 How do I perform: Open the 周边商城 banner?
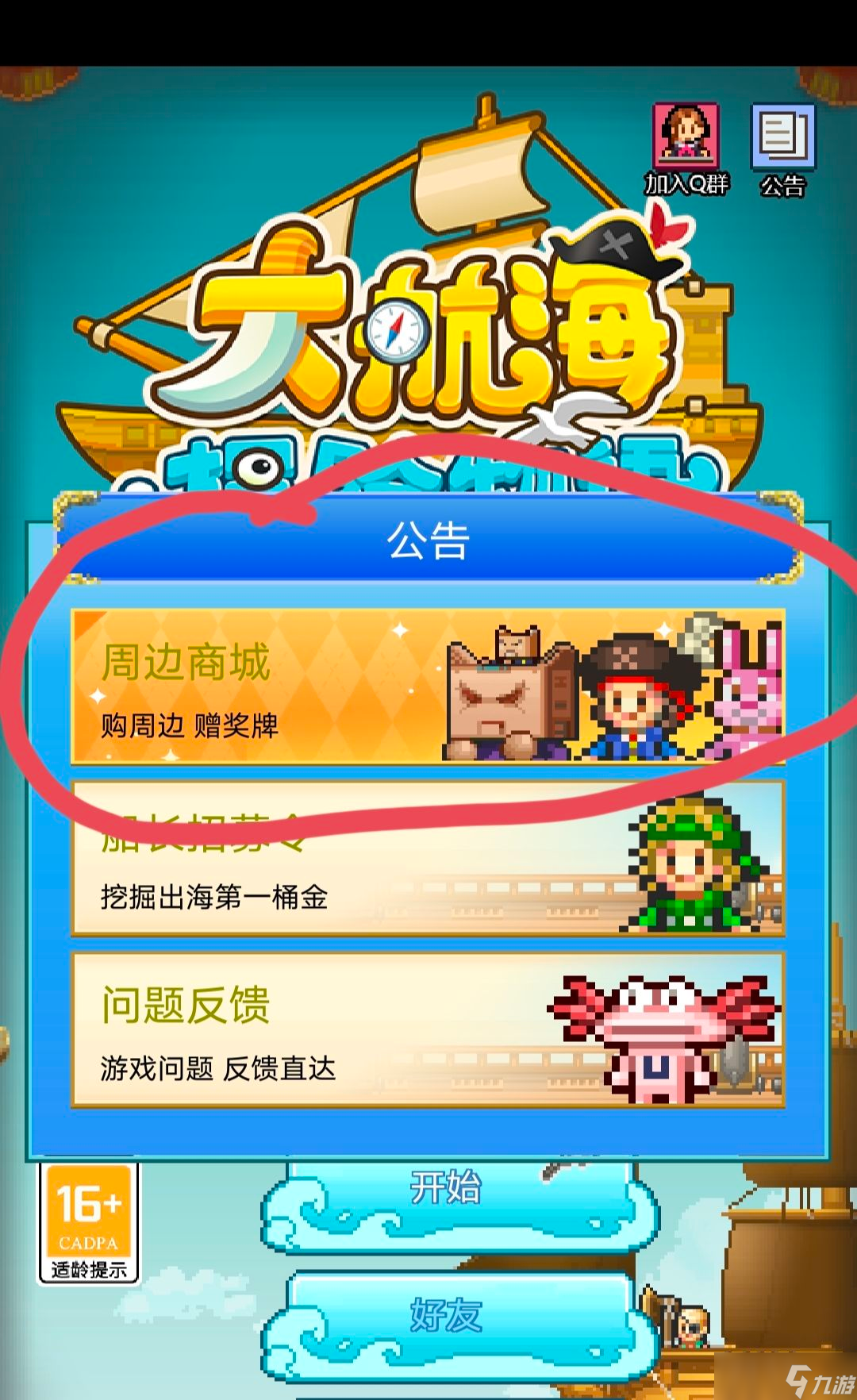point(428,687)
